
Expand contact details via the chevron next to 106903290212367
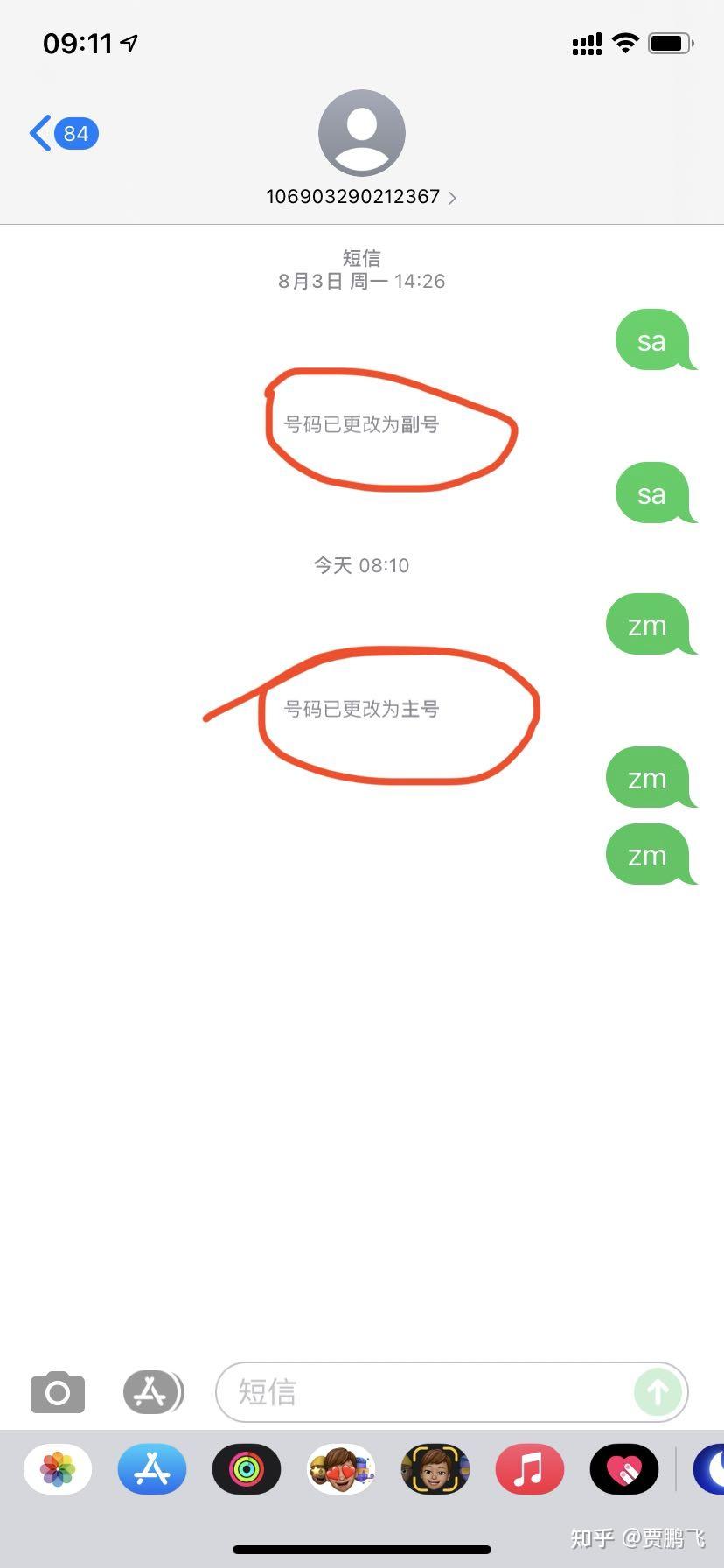click(452, 197)
